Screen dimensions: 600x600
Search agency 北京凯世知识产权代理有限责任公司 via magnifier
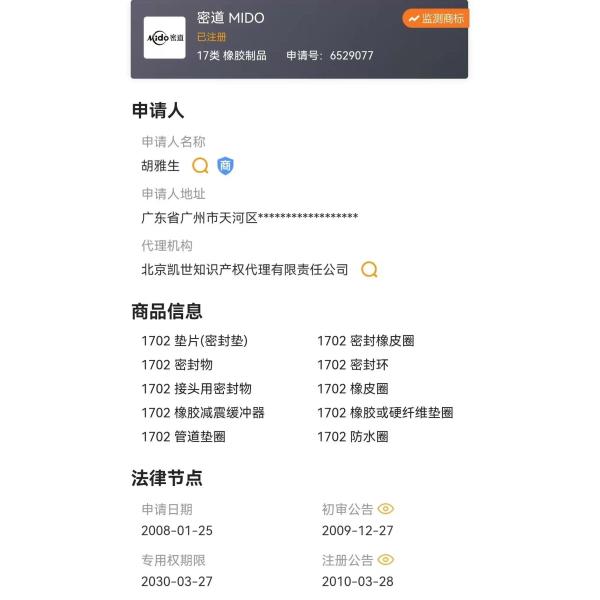[x=369, y=270]
